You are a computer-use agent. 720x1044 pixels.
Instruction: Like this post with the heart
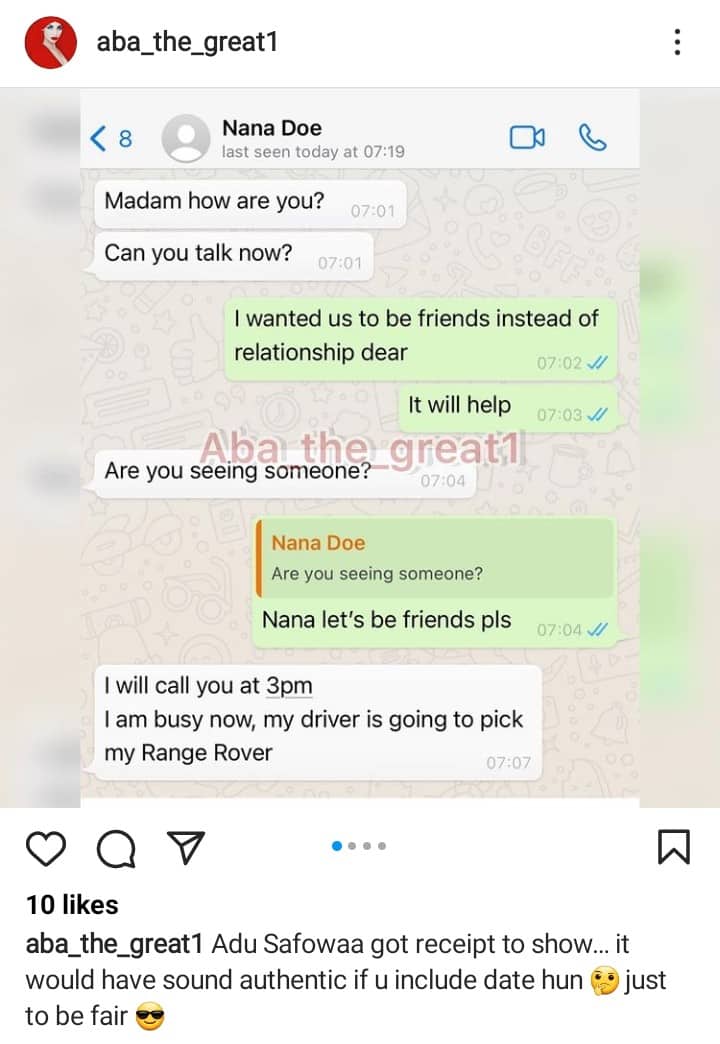pos(46,849)
